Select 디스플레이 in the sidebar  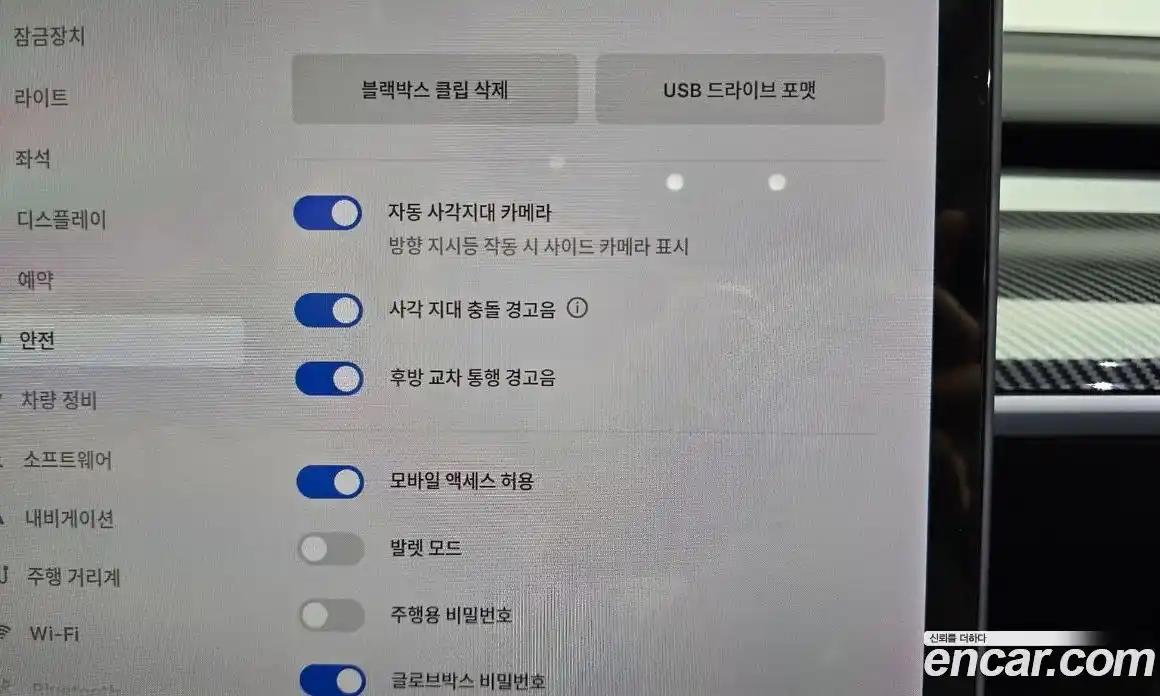click(61, 219)
